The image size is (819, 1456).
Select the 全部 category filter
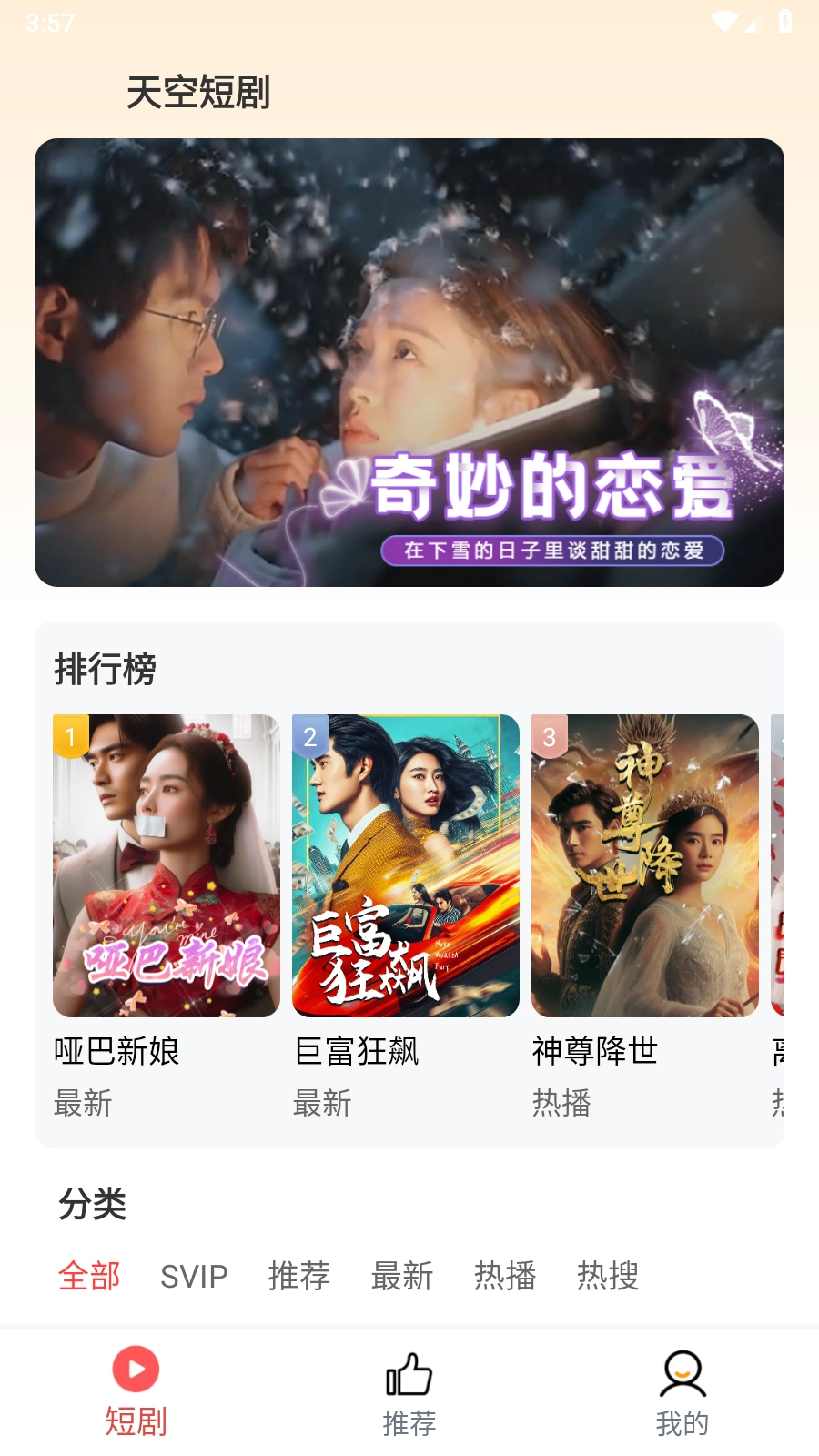(89, 1276)
